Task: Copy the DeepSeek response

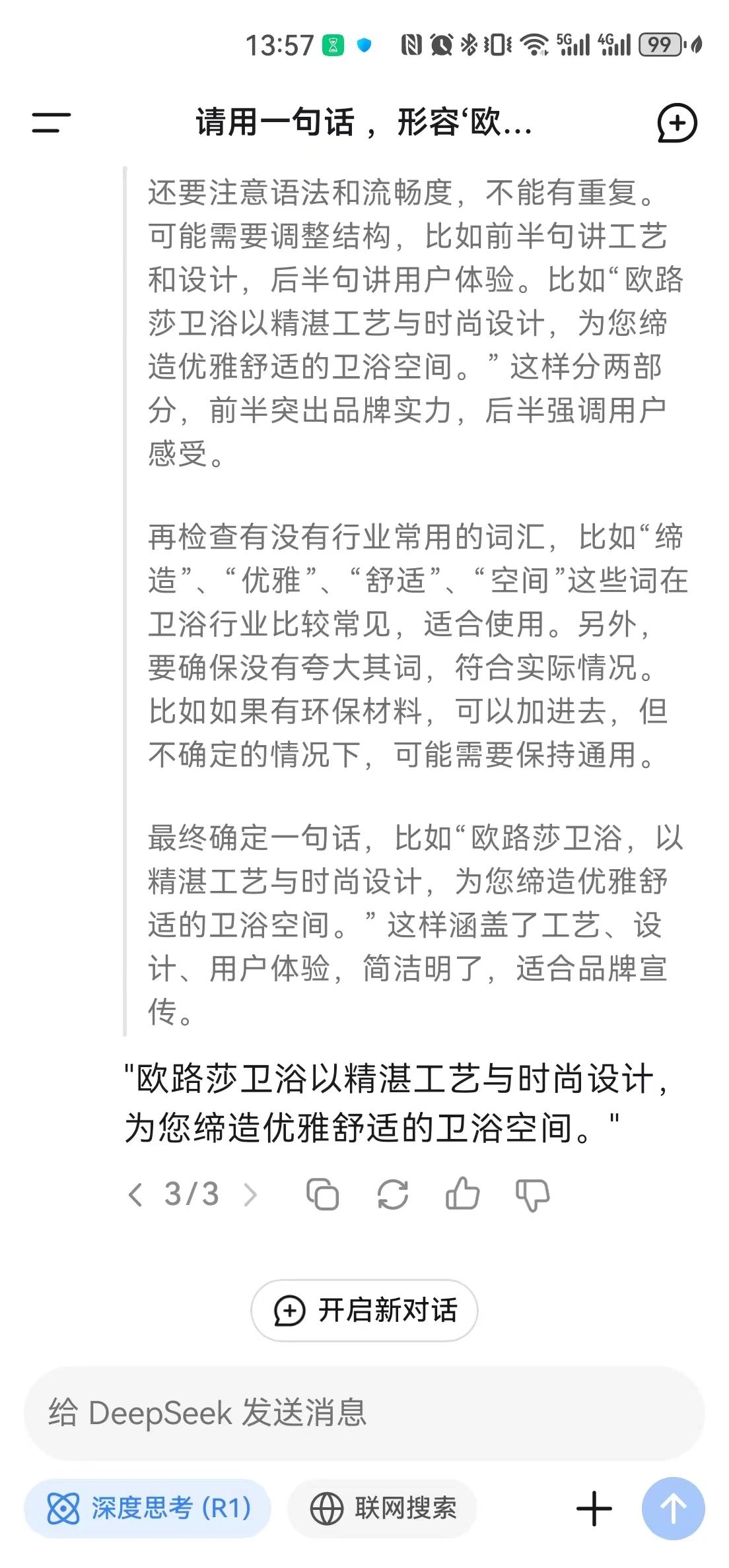Action: 322,1194
